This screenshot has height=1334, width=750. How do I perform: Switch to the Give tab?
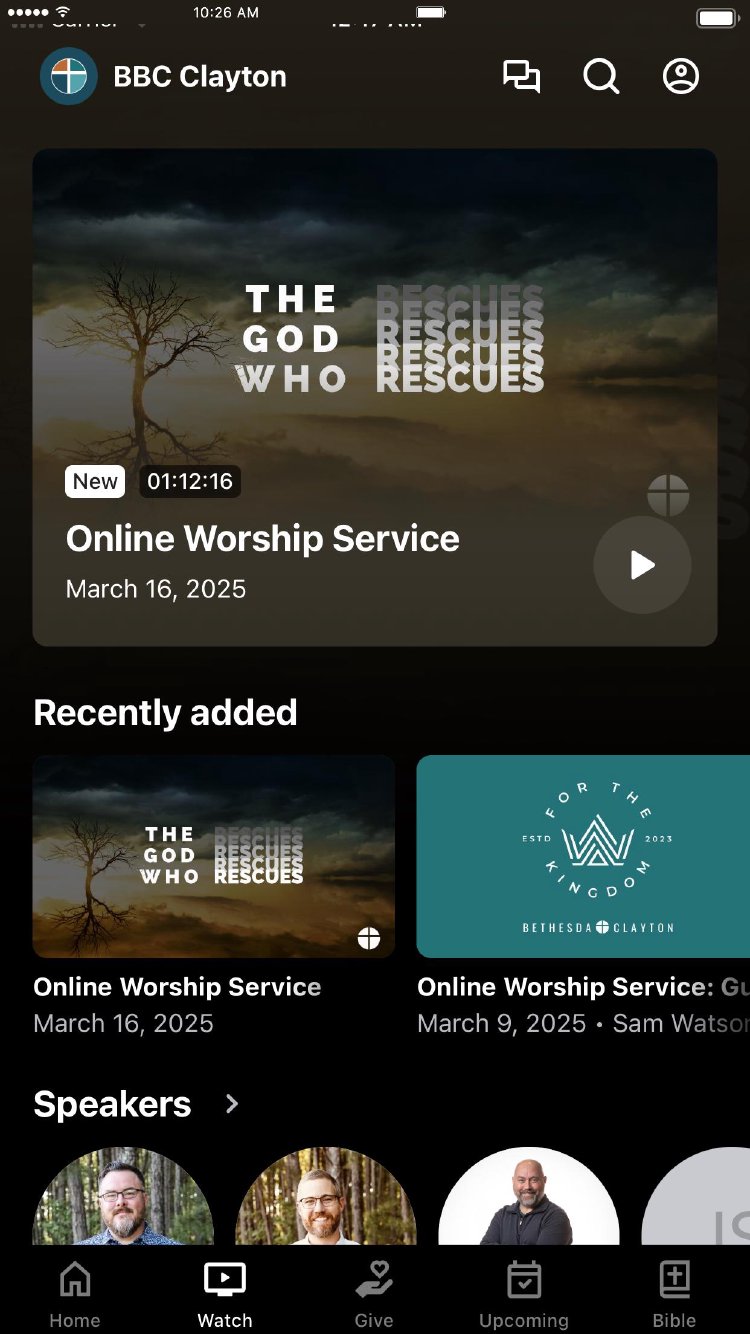[x=374, y=1295]
